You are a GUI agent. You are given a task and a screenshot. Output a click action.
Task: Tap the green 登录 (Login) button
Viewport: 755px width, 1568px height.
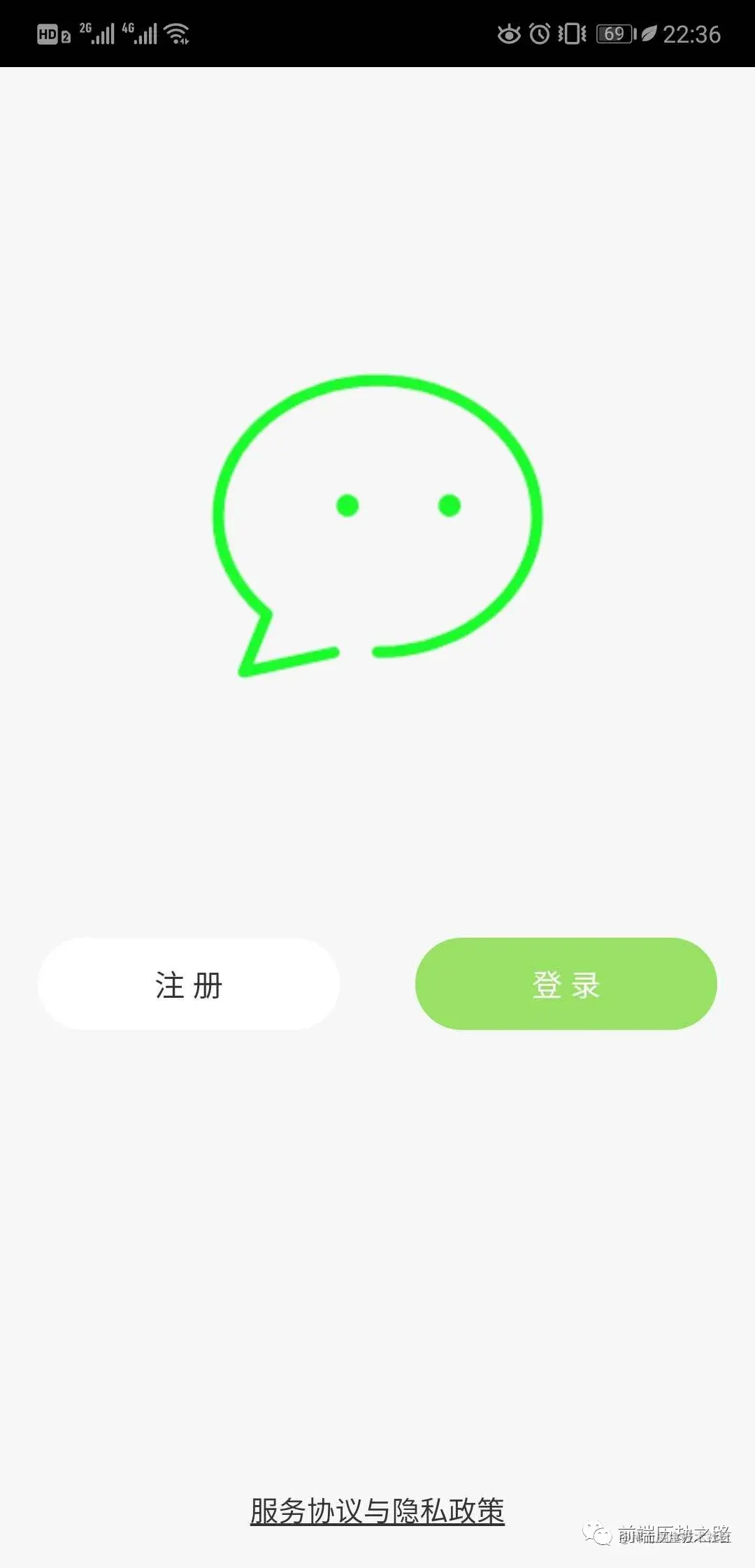(566, 984)
